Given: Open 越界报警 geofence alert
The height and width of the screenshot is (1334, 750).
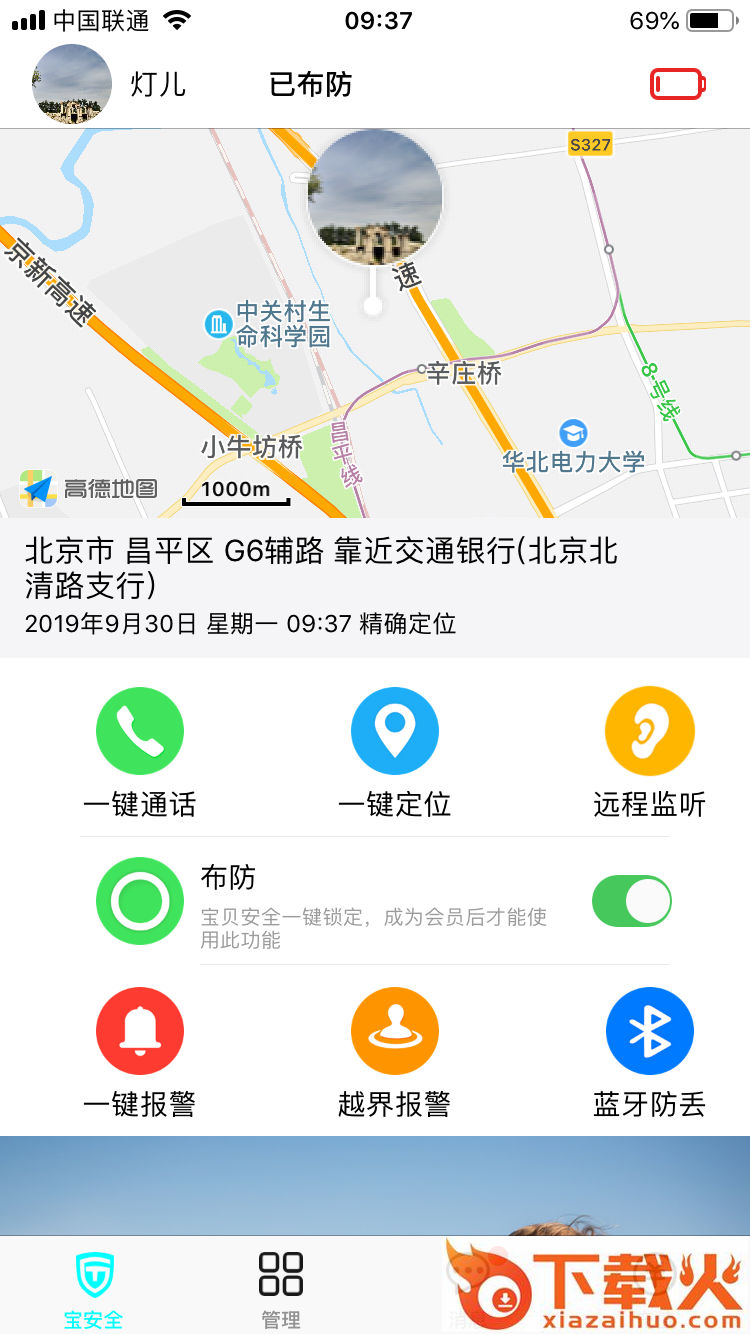Looking at the screenshot, I should tap(395, 1031).
